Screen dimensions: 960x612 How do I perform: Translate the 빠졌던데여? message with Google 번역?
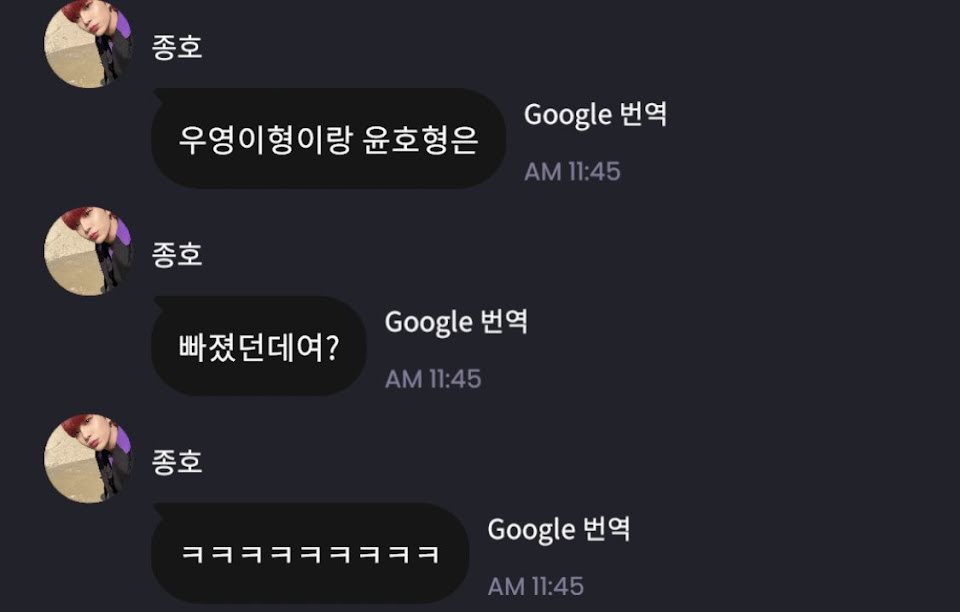coord(456,323)
